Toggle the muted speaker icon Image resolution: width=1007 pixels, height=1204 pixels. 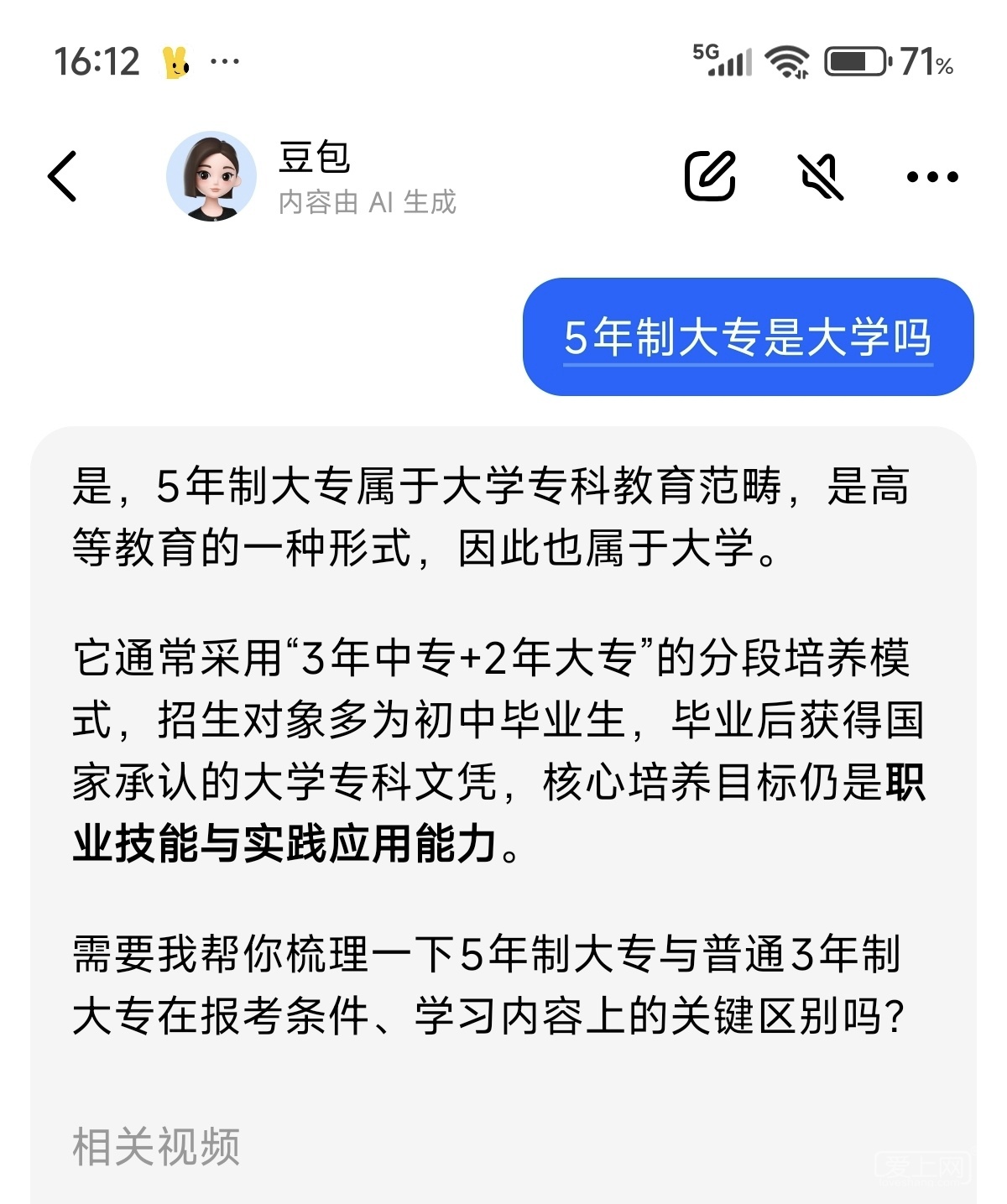[x=820, y=176]
